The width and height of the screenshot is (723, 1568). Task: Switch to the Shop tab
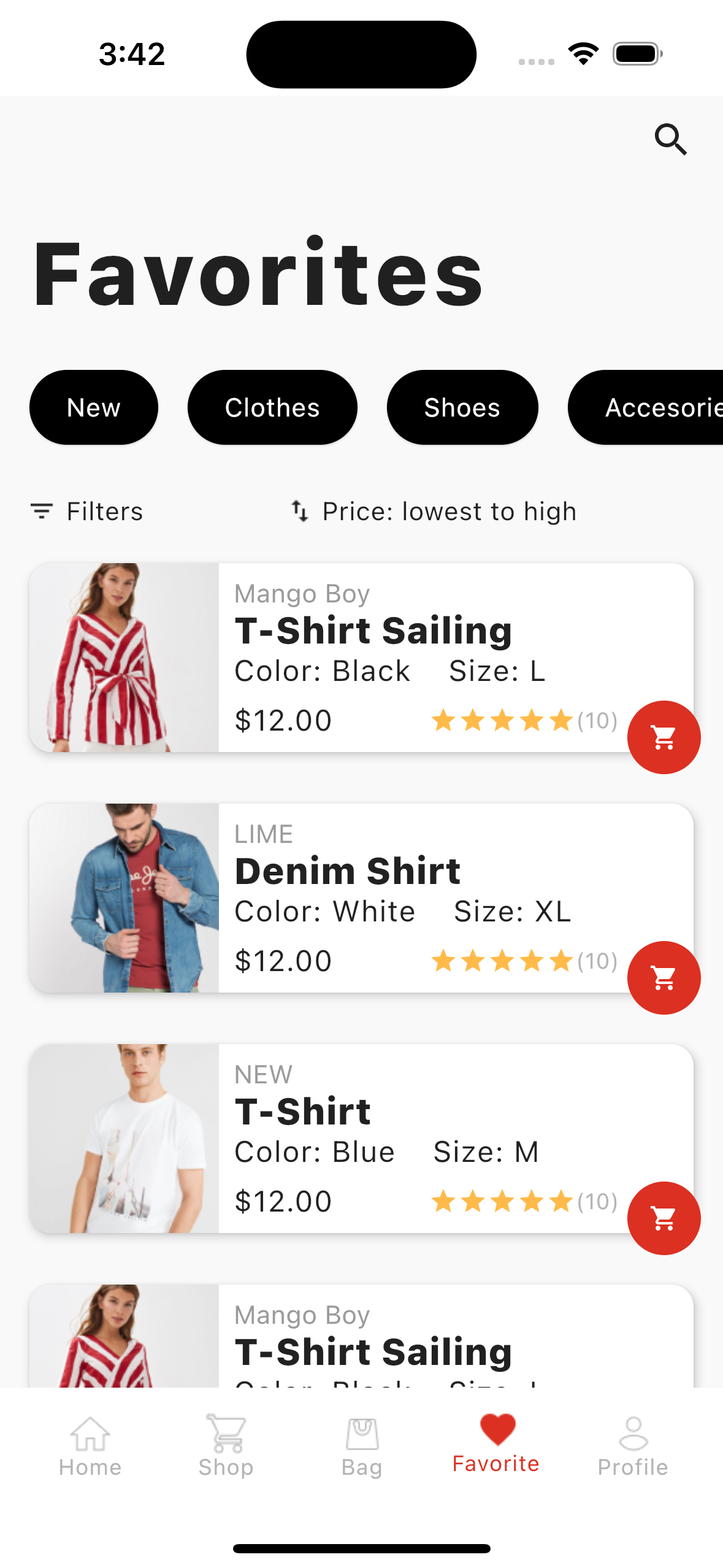click(226, 1447)
